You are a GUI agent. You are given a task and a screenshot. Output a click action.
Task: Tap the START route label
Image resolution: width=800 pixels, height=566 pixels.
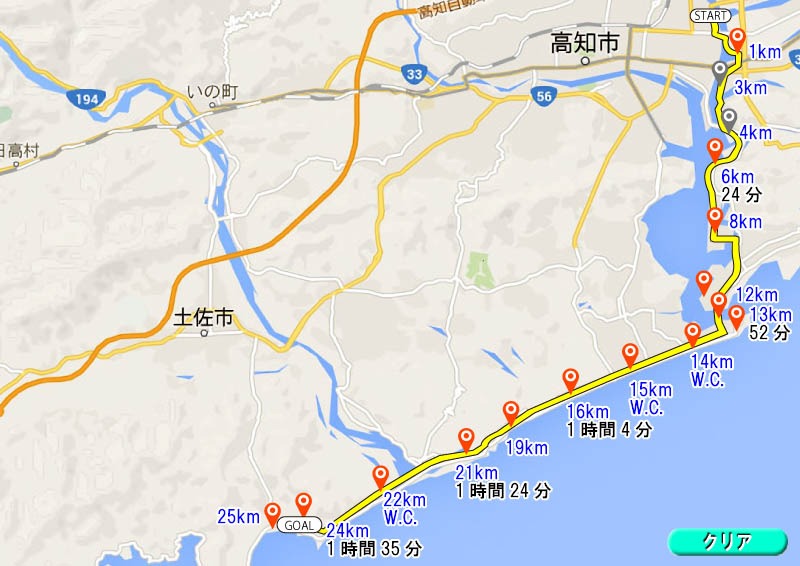click(711, 16)
